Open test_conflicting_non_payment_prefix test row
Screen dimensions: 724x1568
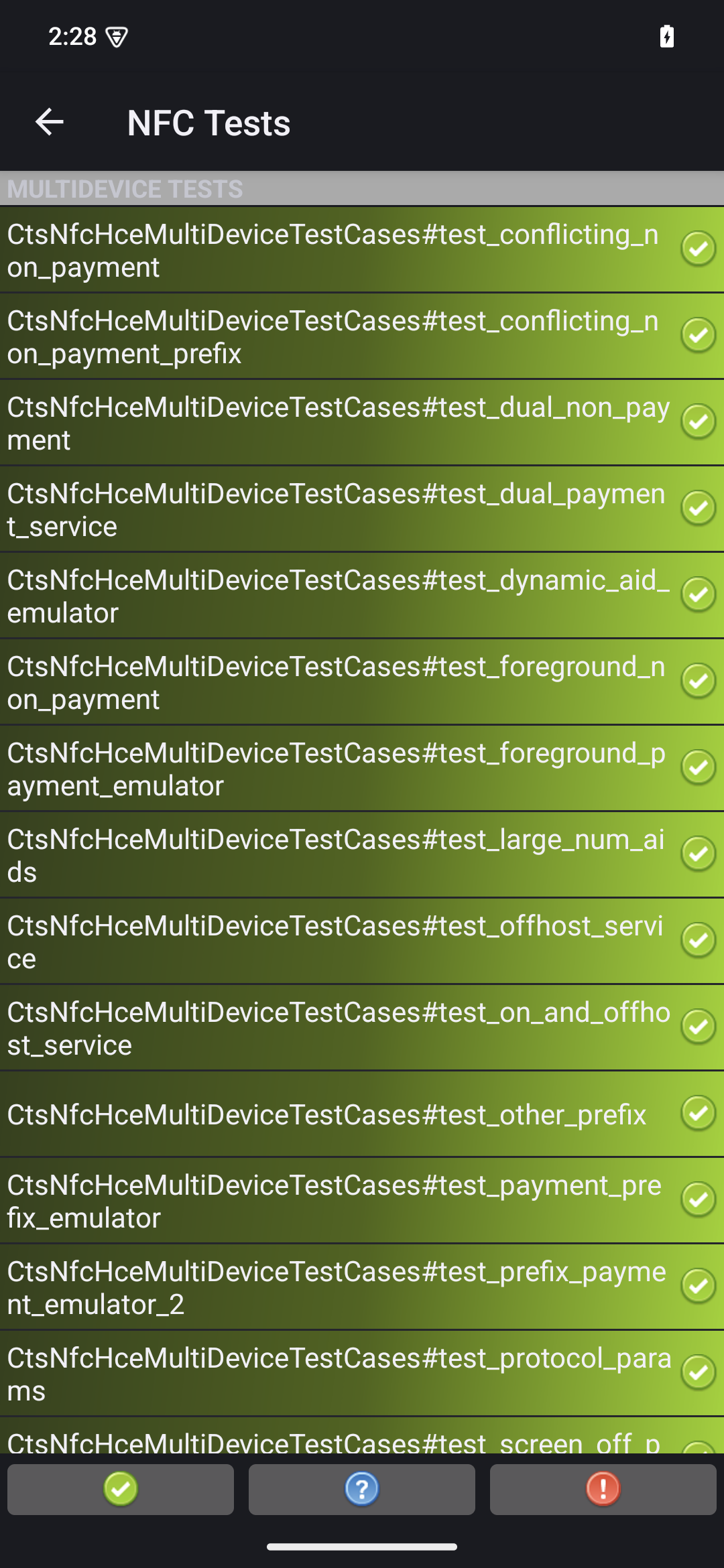[335, 336]
